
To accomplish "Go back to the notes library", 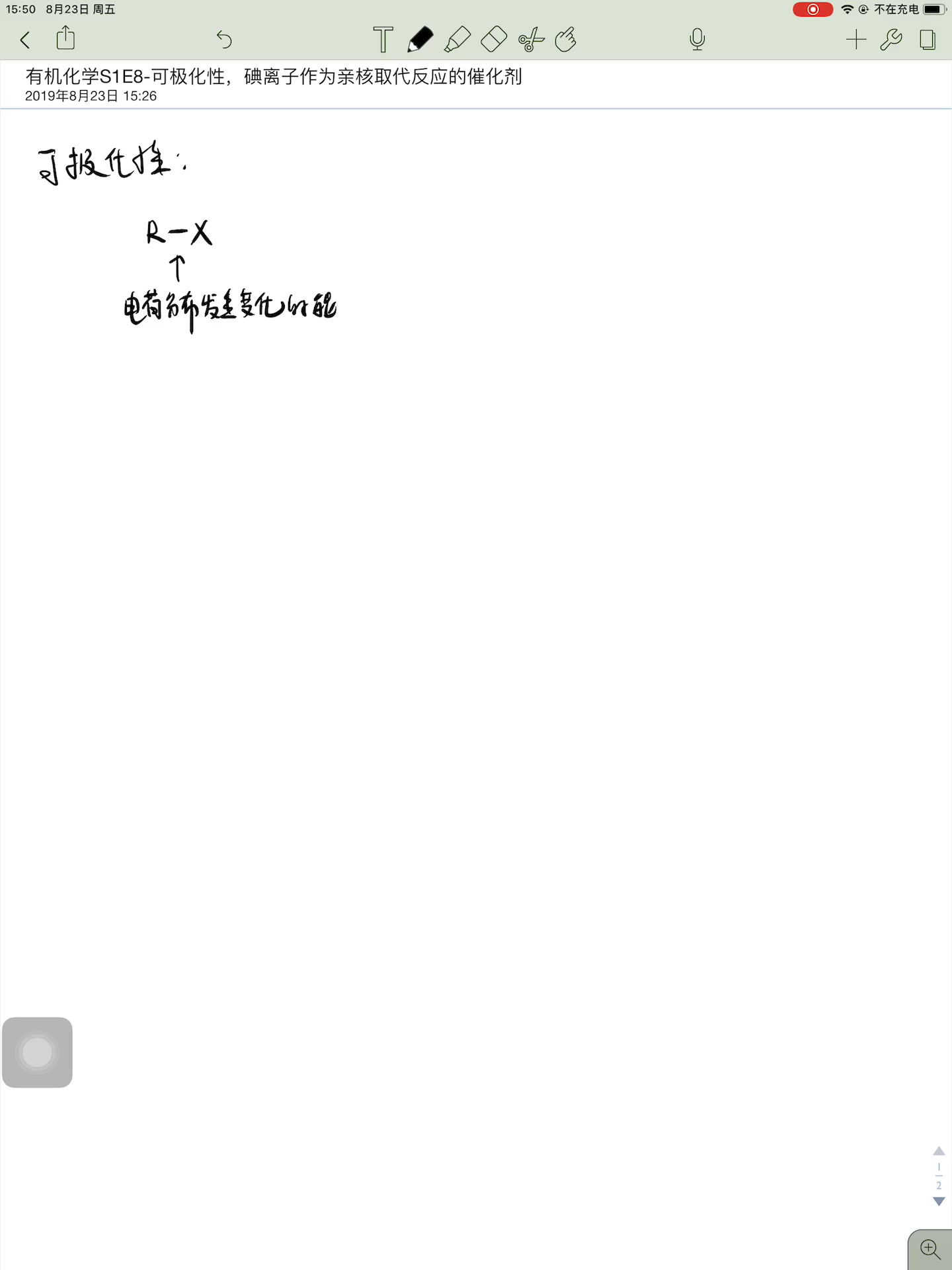I will pyautogui.click(x=25, y=40).
